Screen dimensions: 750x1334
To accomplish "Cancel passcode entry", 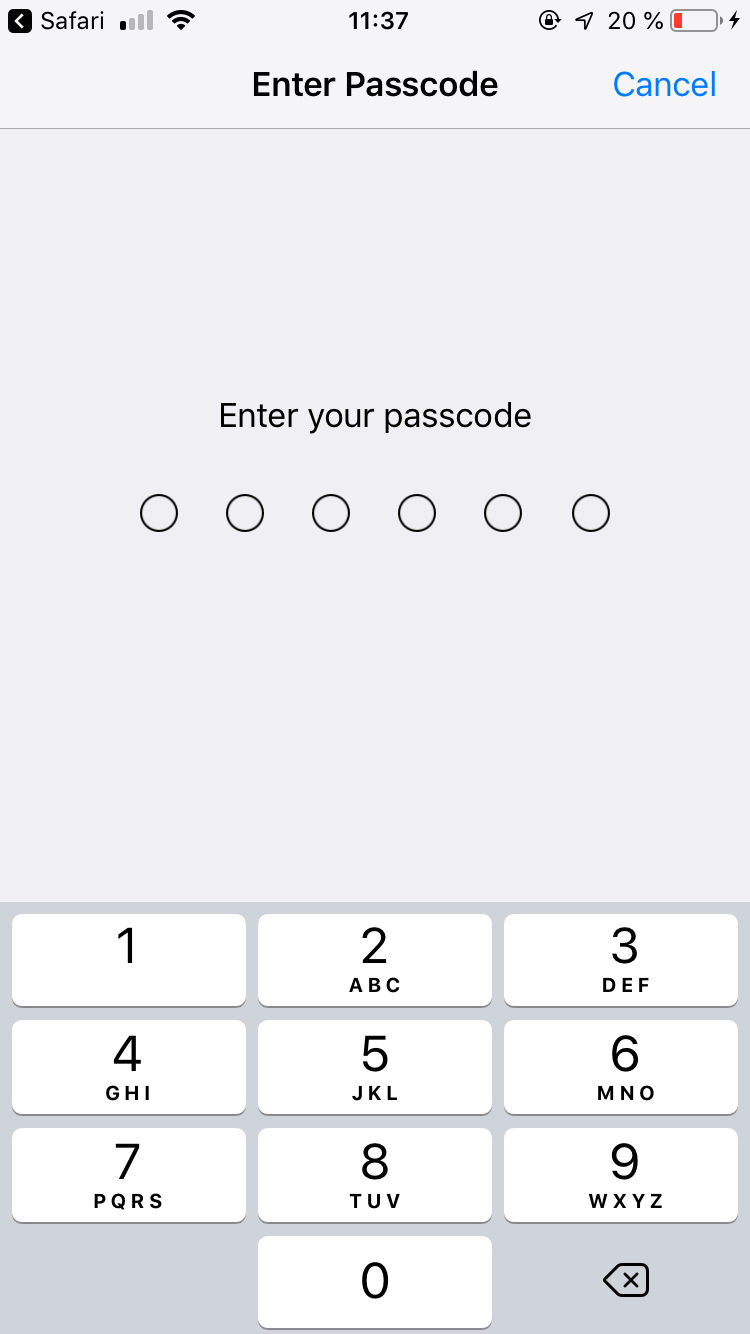I will tap(664, 85).
